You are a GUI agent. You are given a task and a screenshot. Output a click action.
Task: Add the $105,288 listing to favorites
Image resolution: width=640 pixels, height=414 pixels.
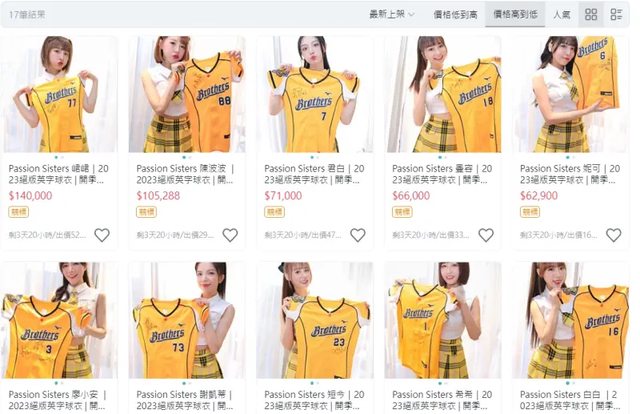coord(229,235)
